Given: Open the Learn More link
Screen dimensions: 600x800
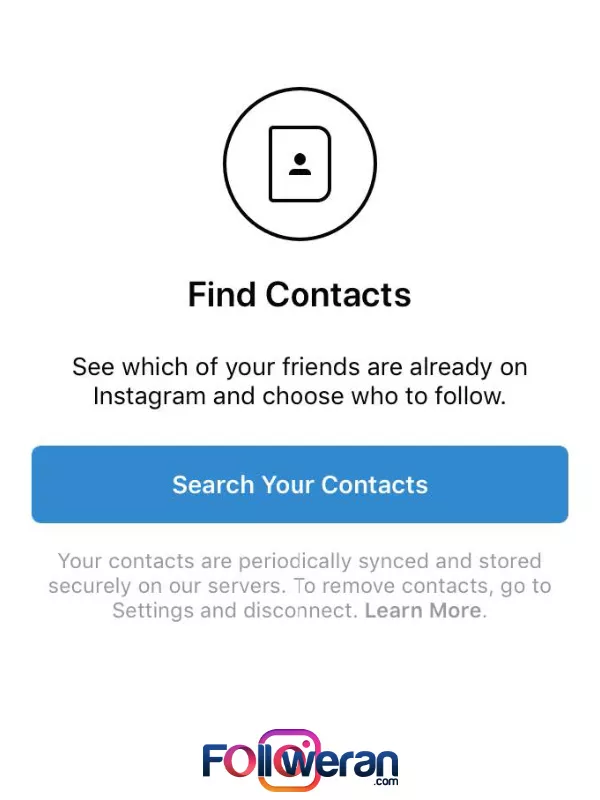Looking at the screenshot, I should tap(423, 611).
